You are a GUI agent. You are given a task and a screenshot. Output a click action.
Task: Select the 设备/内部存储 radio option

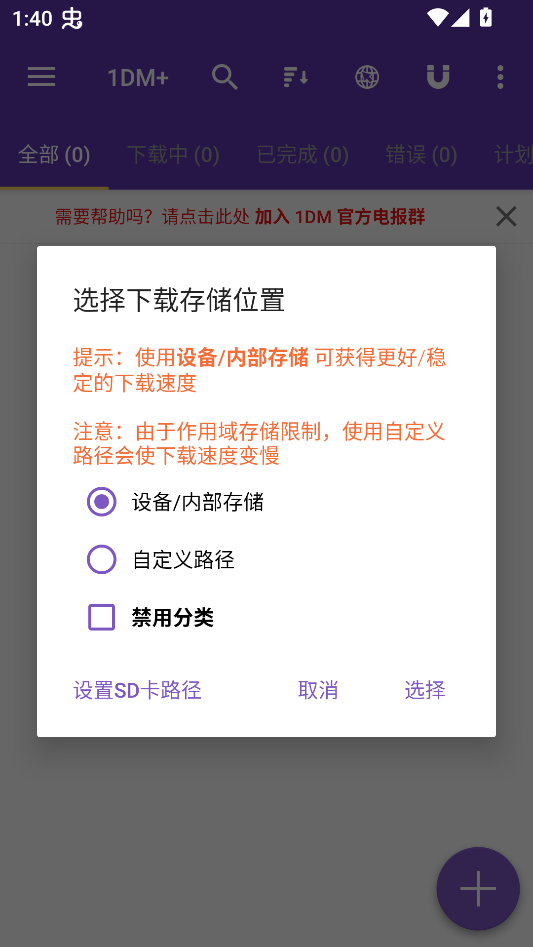(175, 502)
